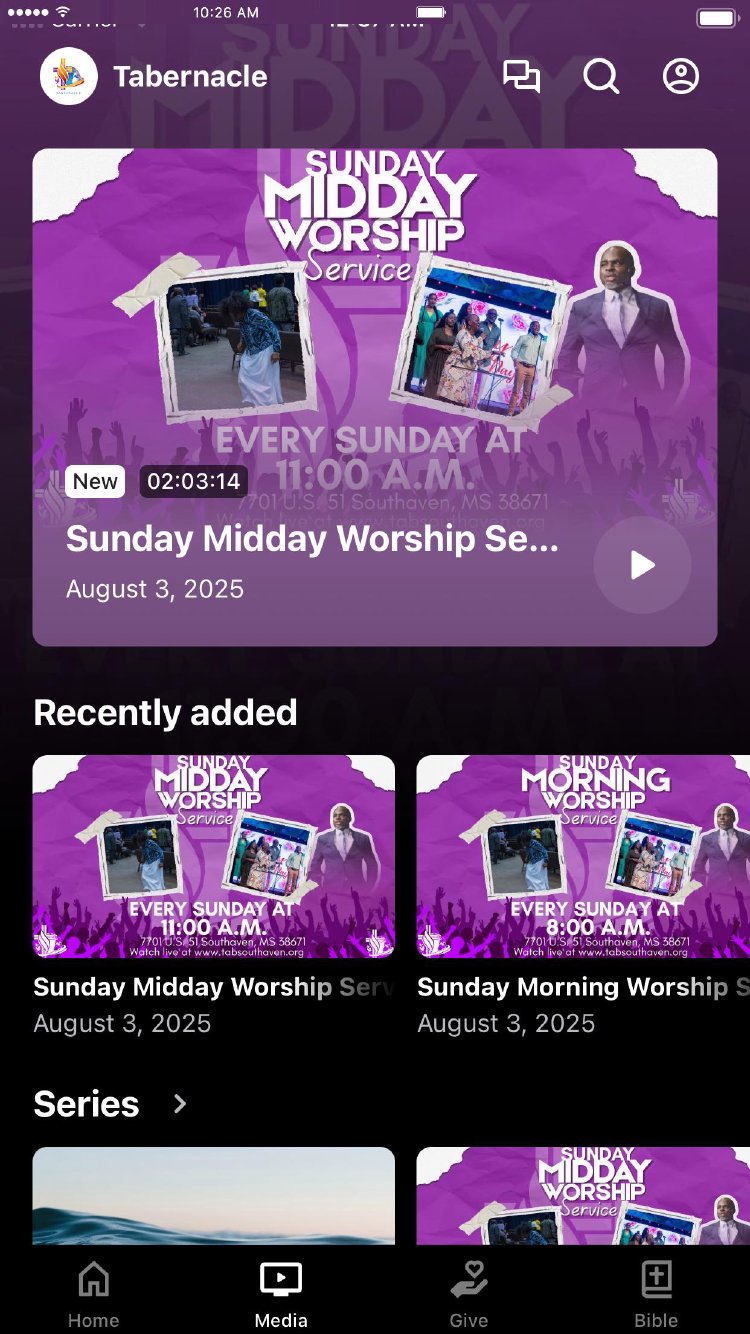Open the ocean waves series tile
Screen dimensions: 750x1334
click(214, 1195)
